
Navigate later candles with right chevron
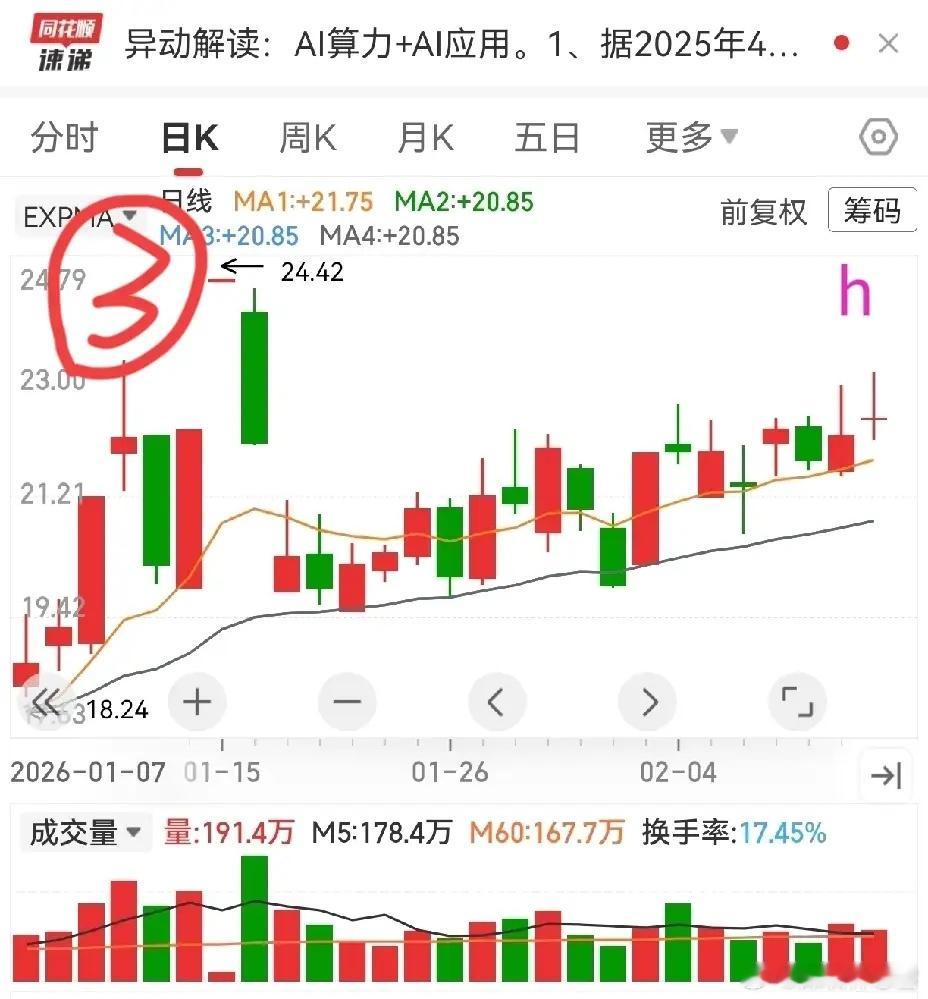[647, 702]
